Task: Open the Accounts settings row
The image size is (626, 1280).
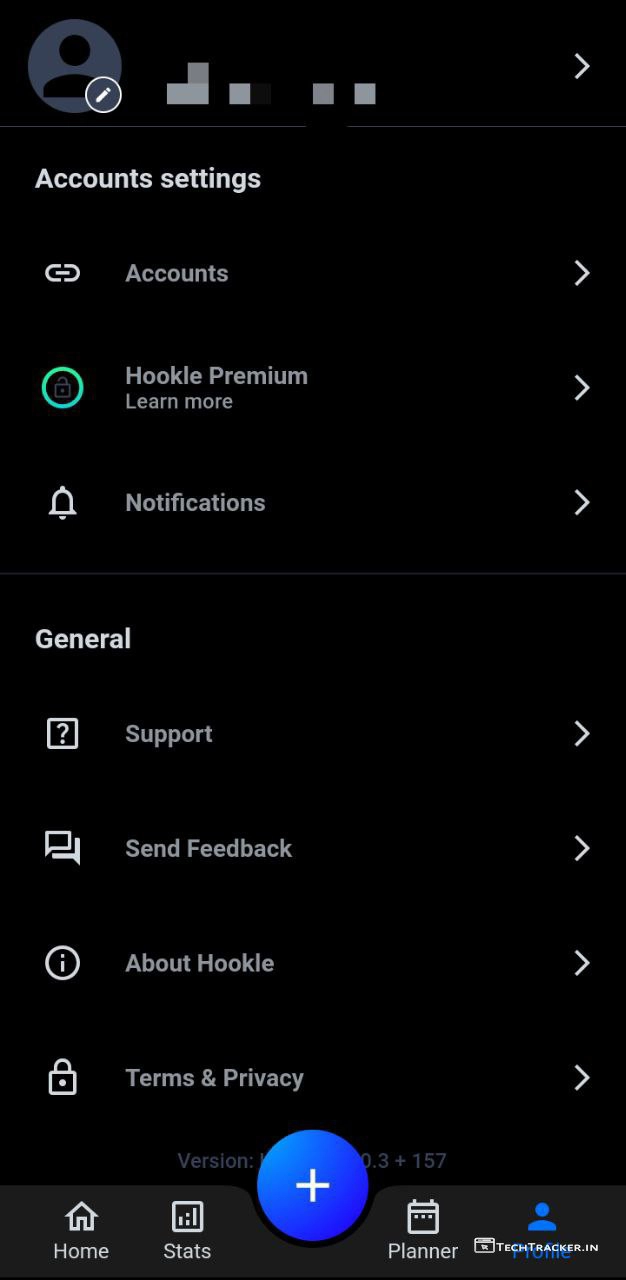Action: (x=313, y=273)
